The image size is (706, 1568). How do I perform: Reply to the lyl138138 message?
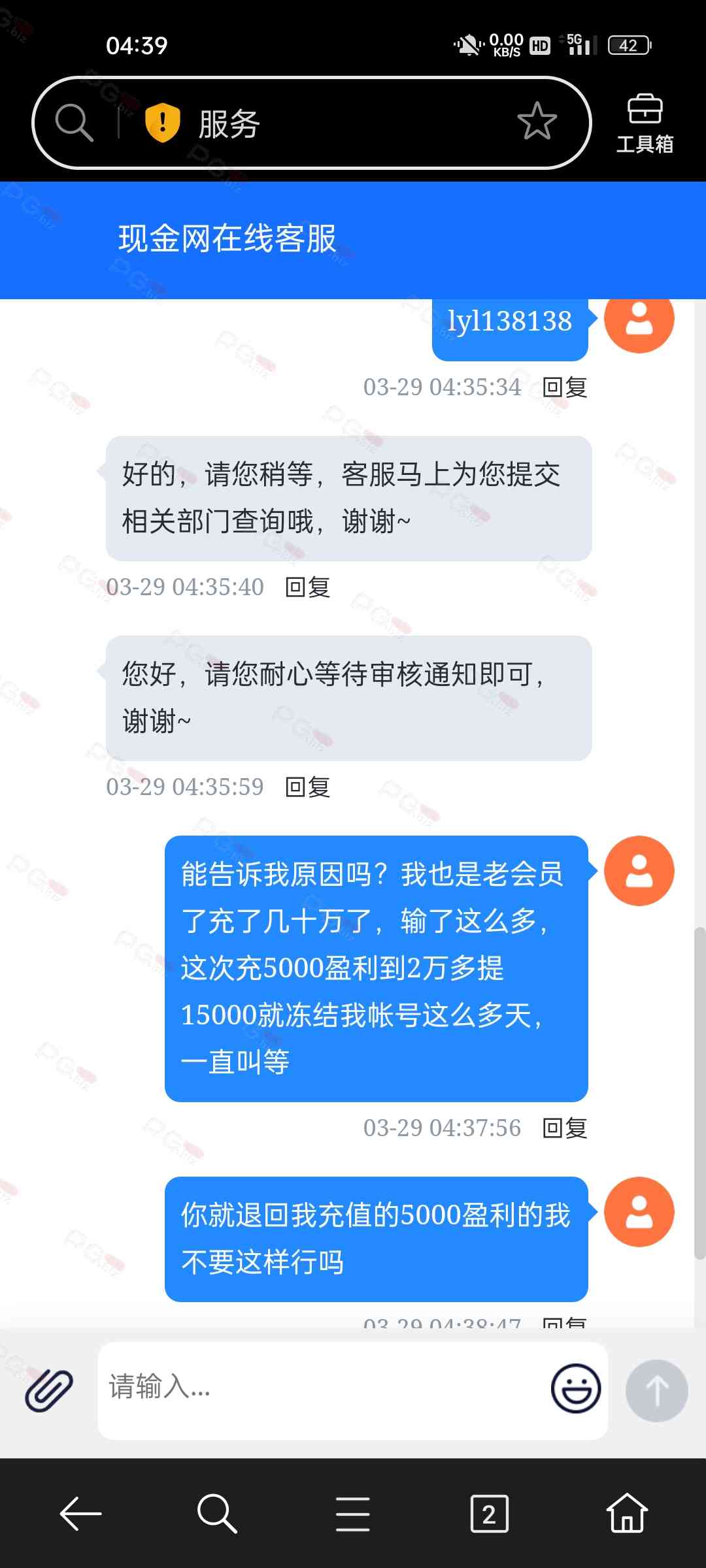565,387
